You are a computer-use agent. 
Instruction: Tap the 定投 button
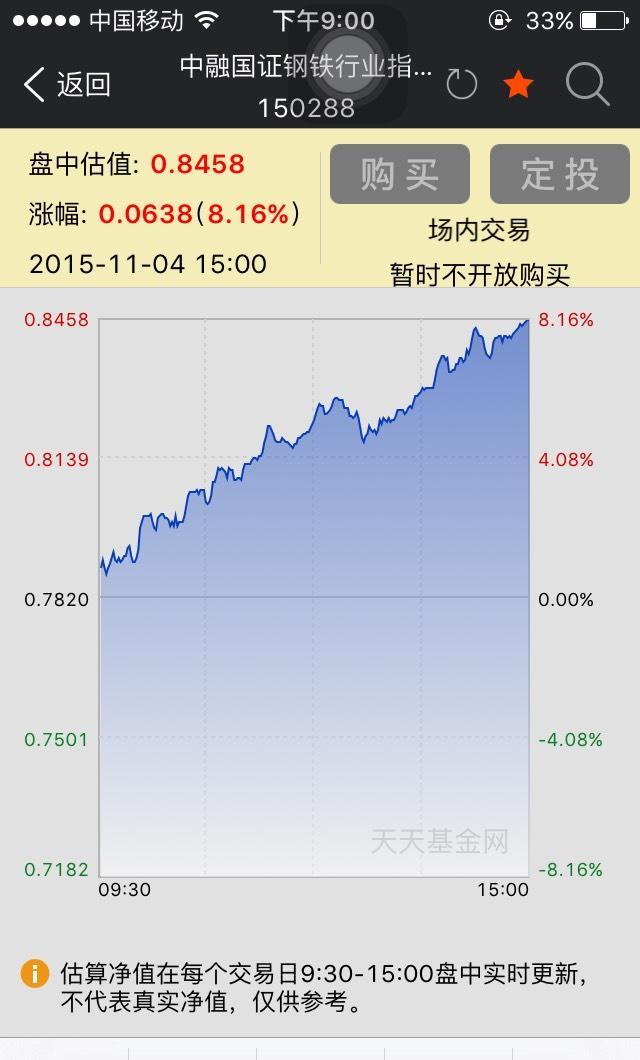[559, 174]
